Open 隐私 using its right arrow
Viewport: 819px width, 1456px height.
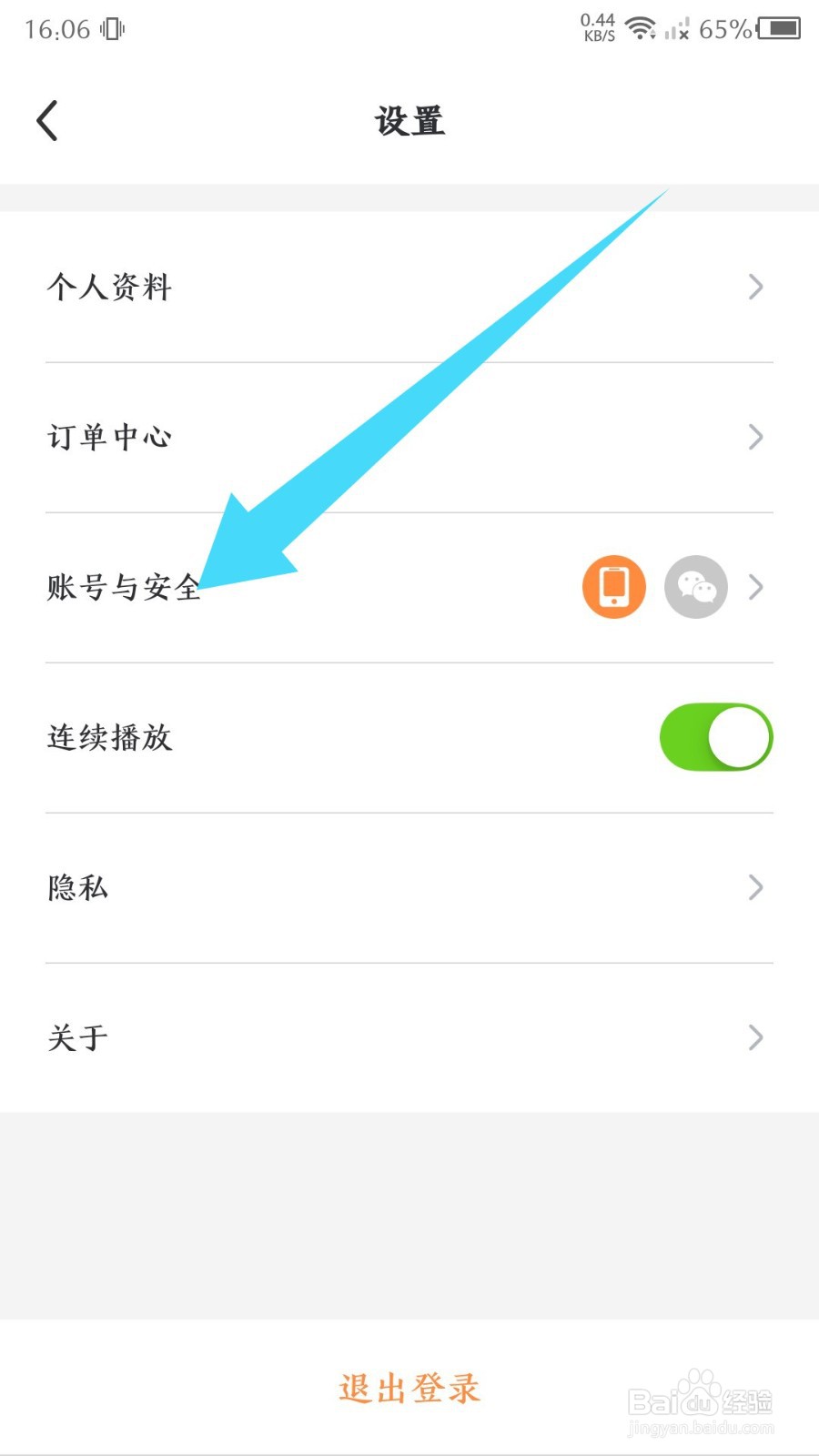click(756, 887)
